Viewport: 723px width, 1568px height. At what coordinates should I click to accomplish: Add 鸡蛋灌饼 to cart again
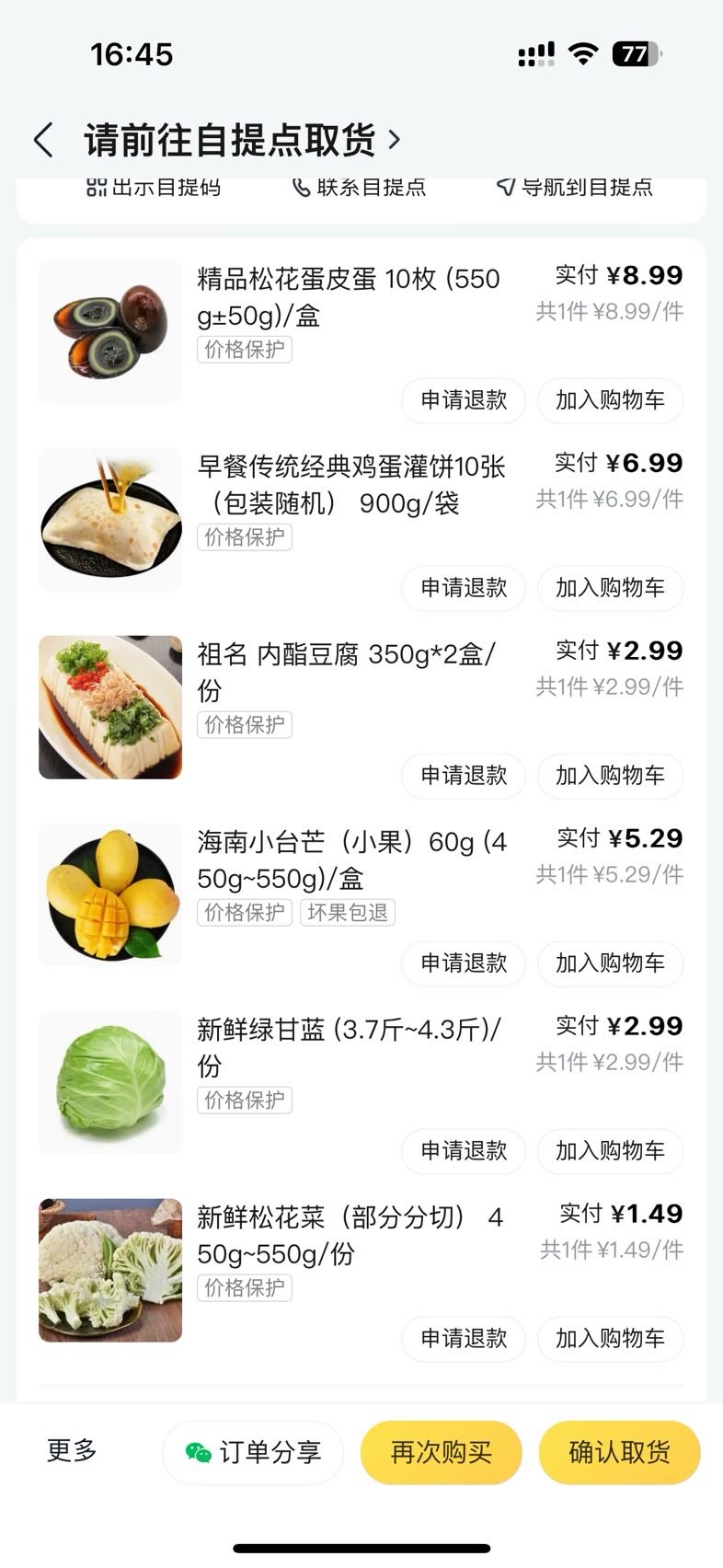tap(610, 588)
